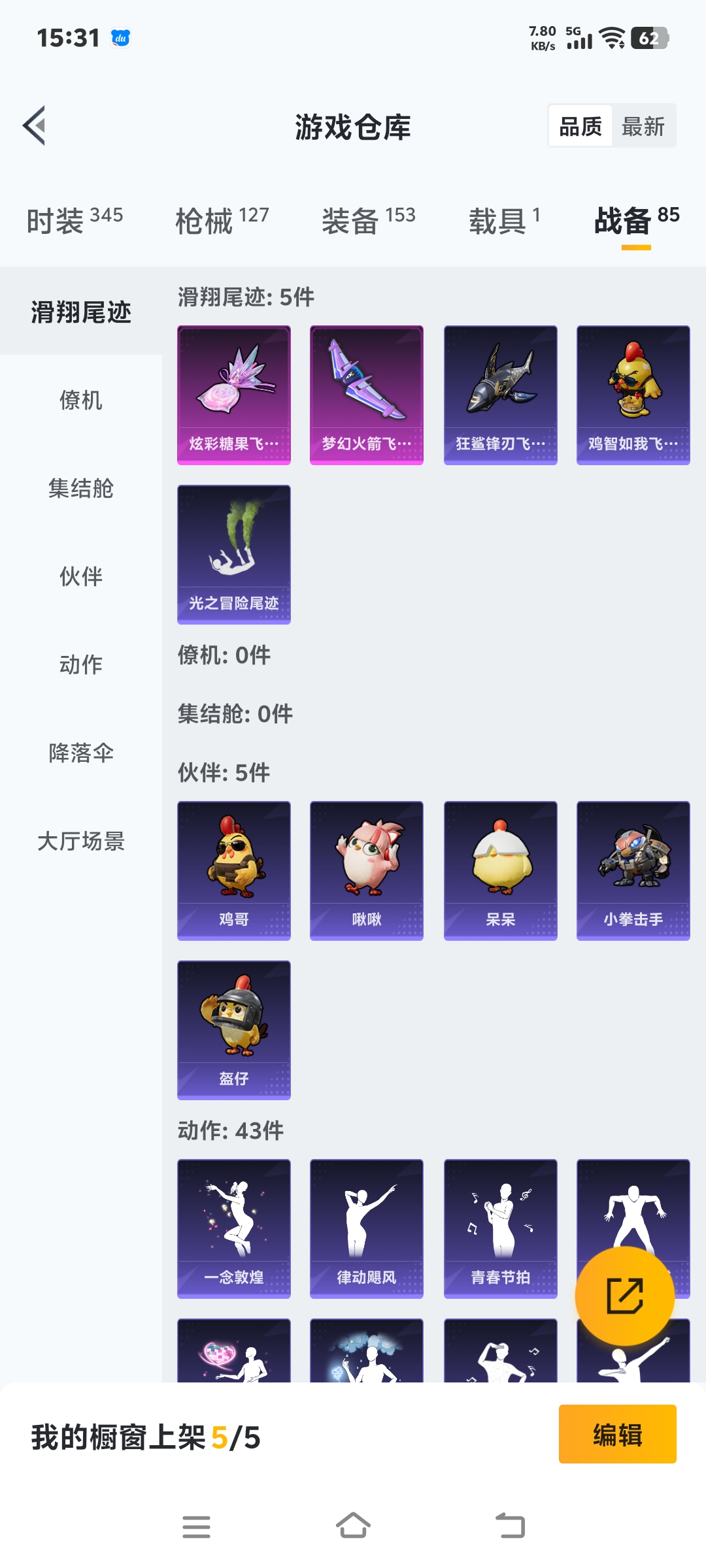Select the 小拳击手 companion item

(633, 869)
